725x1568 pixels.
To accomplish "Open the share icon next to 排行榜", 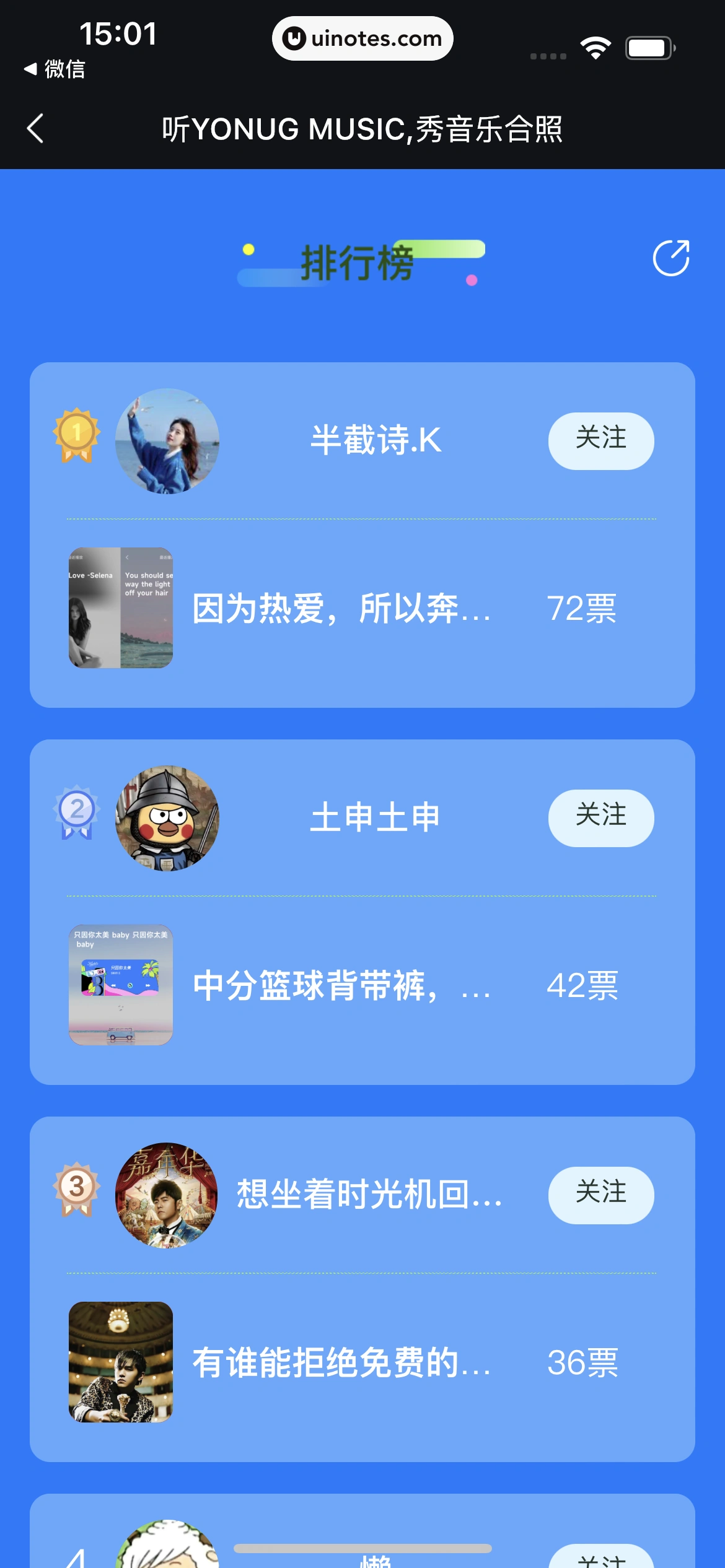I will [x=671, y=258].
